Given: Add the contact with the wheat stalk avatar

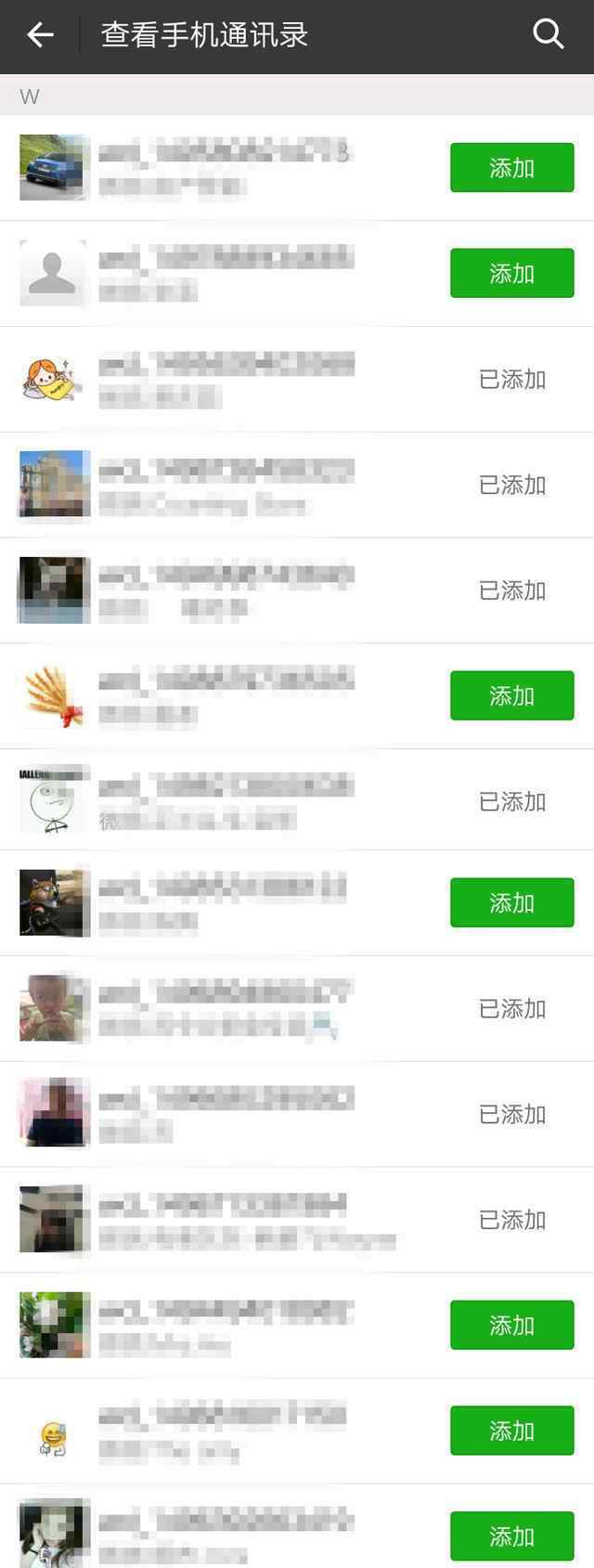Looking at the screenshot, I should tap(511, 696).
